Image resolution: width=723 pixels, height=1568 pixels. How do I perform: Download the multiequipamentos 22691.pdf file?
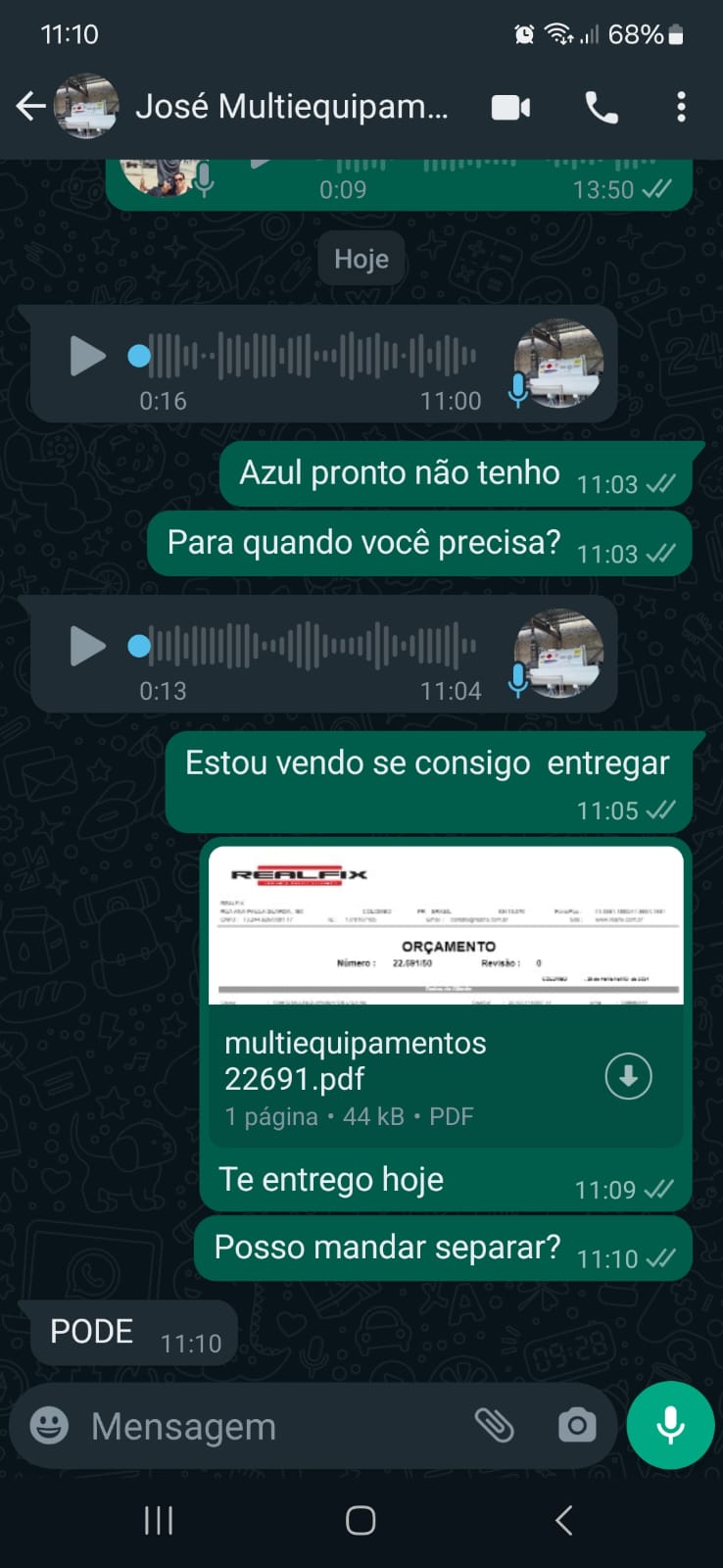pyautogui.click(x=628, y=1076)
